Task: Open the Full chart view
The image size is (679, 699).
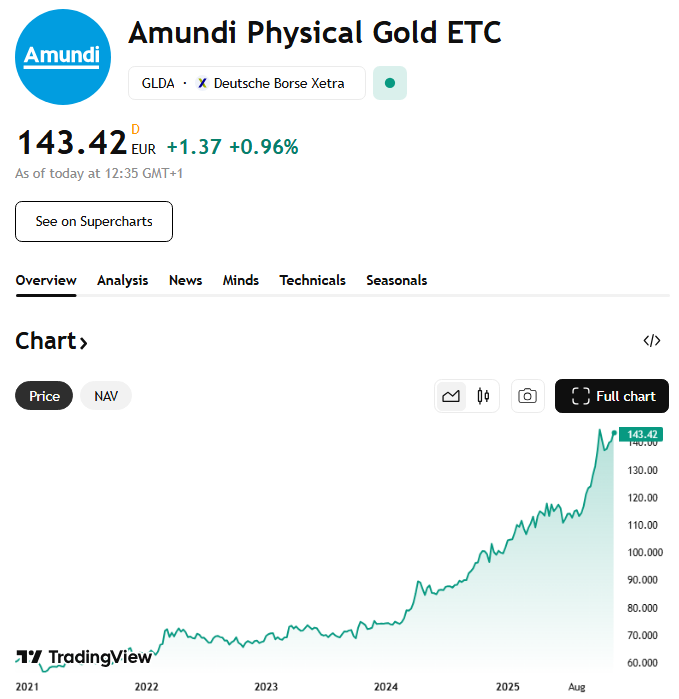Action: 612,396
